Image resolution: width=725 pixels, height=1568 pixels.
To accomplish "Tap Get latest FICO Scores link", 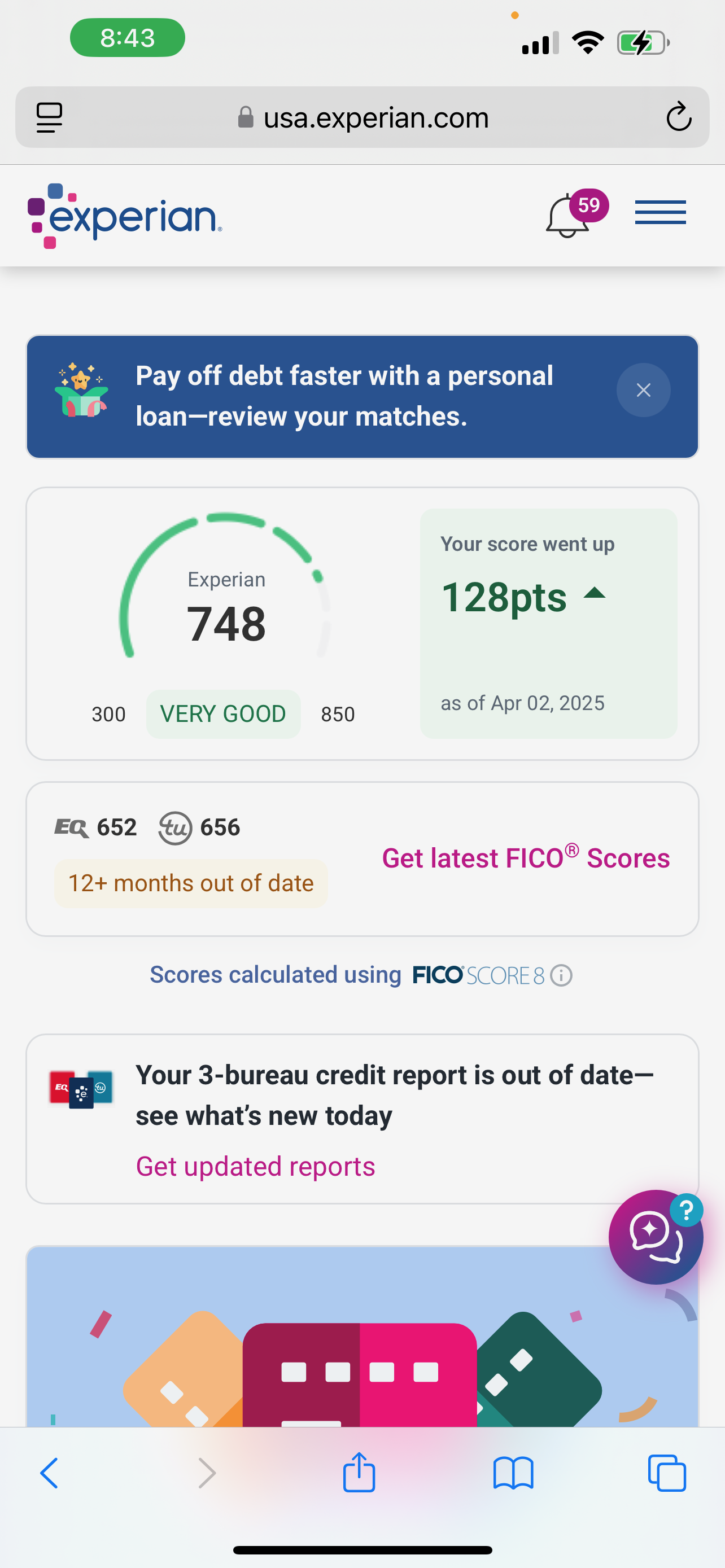I will coord(525,859).
